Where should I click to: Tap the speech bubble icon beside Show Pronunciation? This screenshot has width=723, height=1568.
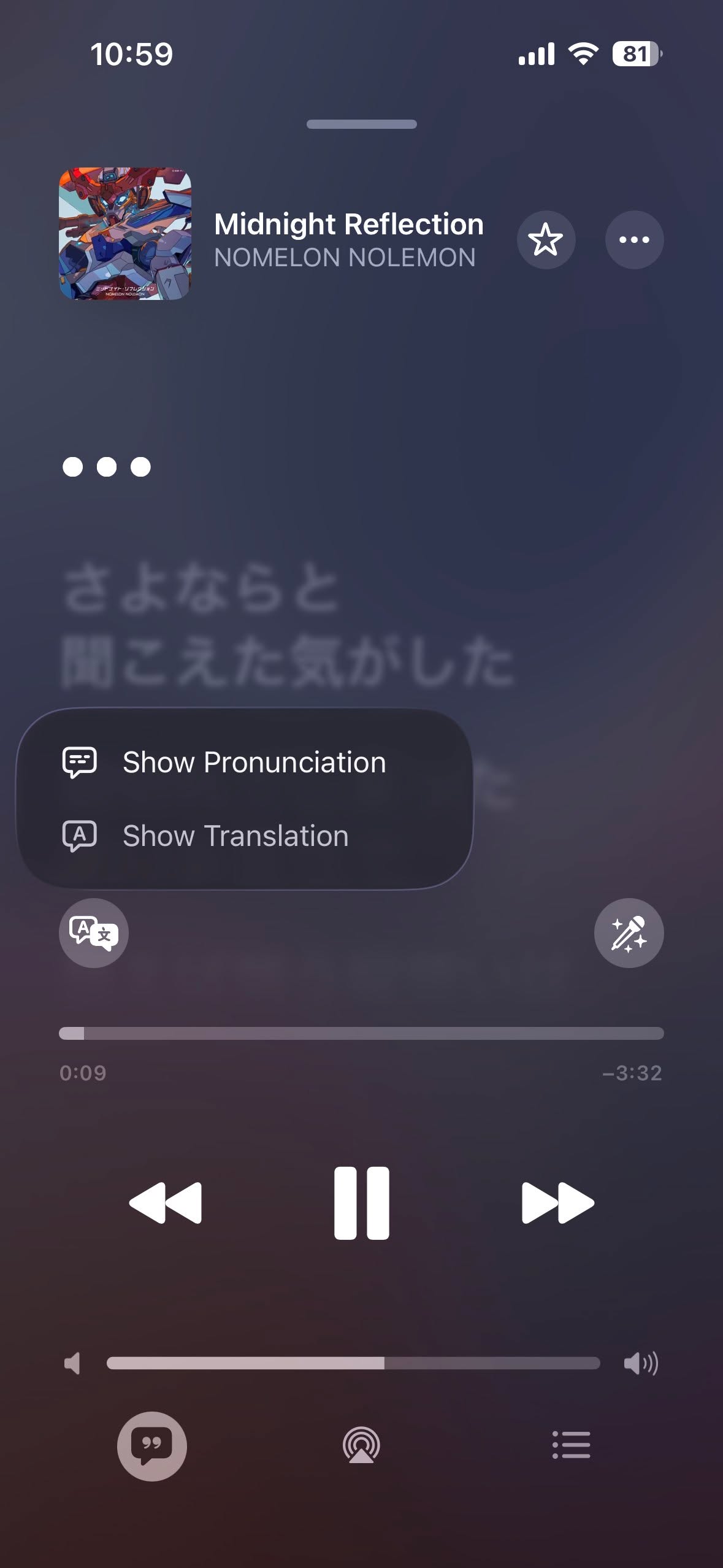pos(81,762)
